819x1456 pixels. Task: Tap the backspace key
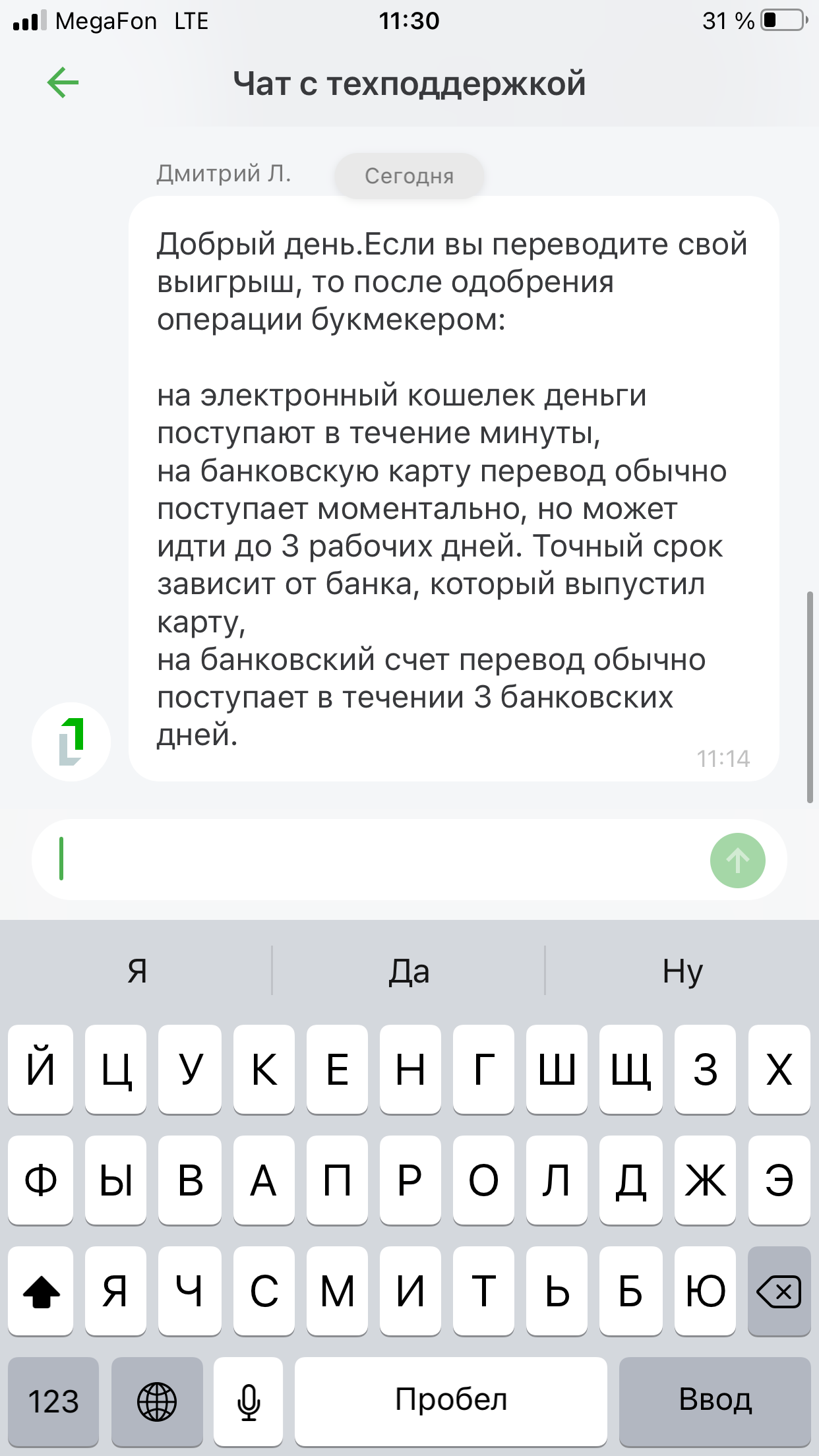779,1291
